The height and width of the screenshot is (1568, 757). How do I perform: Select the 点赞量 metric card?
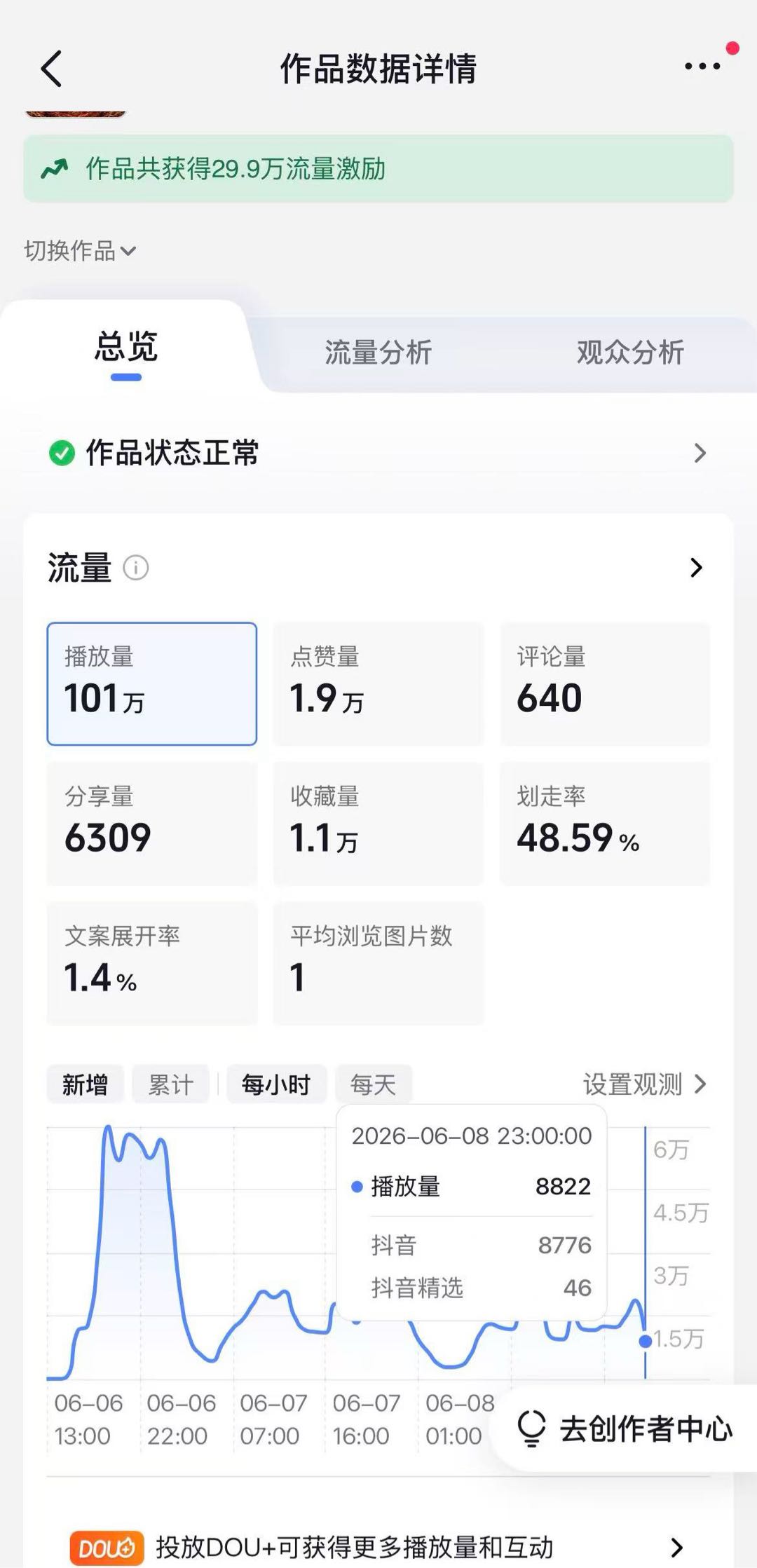378,683
